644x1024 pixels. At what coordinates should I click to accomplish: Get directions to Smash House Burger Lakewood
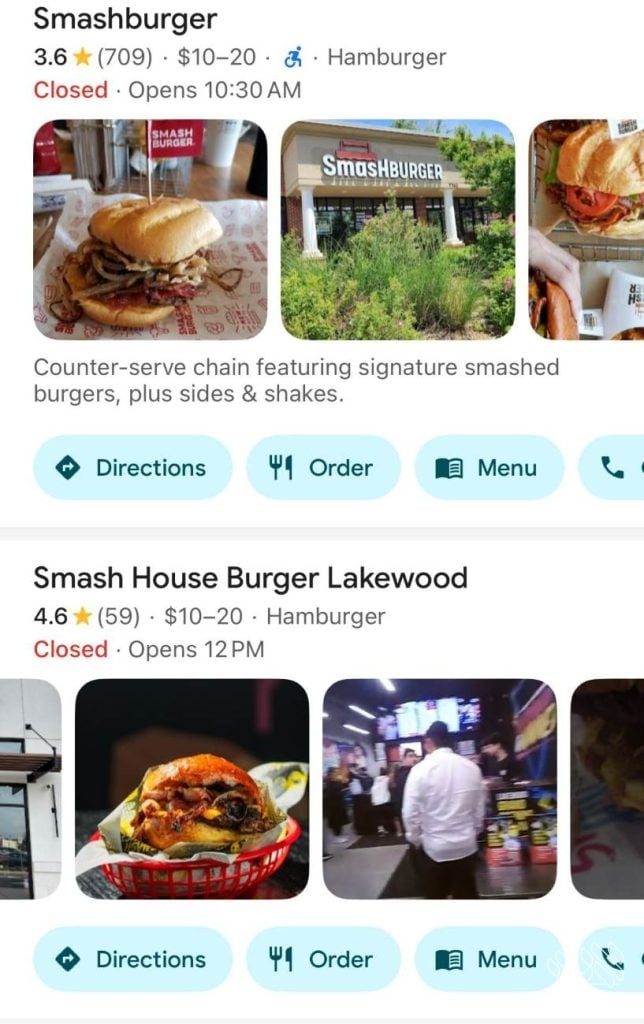tap(132, 959)
